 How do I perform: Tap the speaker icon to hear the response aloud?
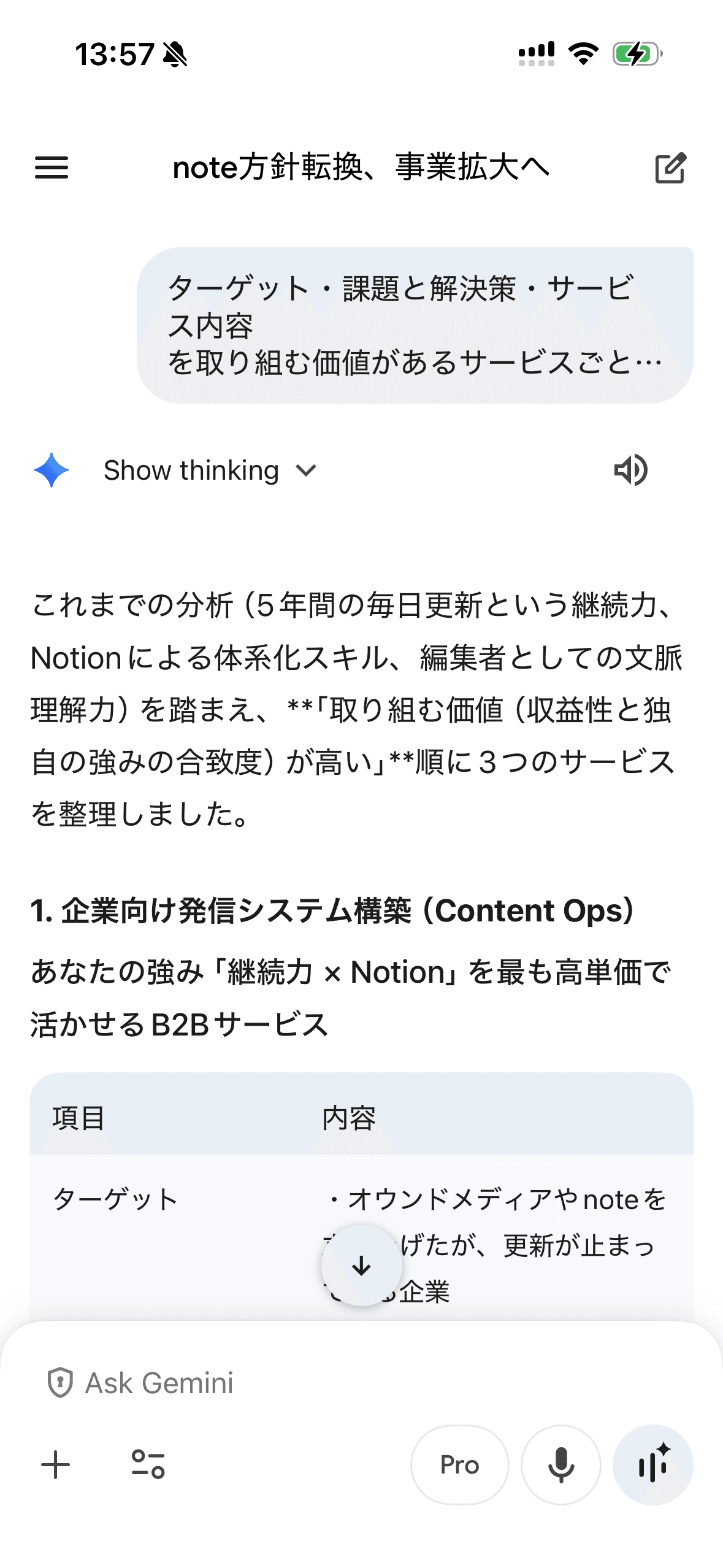pyautogui.click(x=632, y=471)
